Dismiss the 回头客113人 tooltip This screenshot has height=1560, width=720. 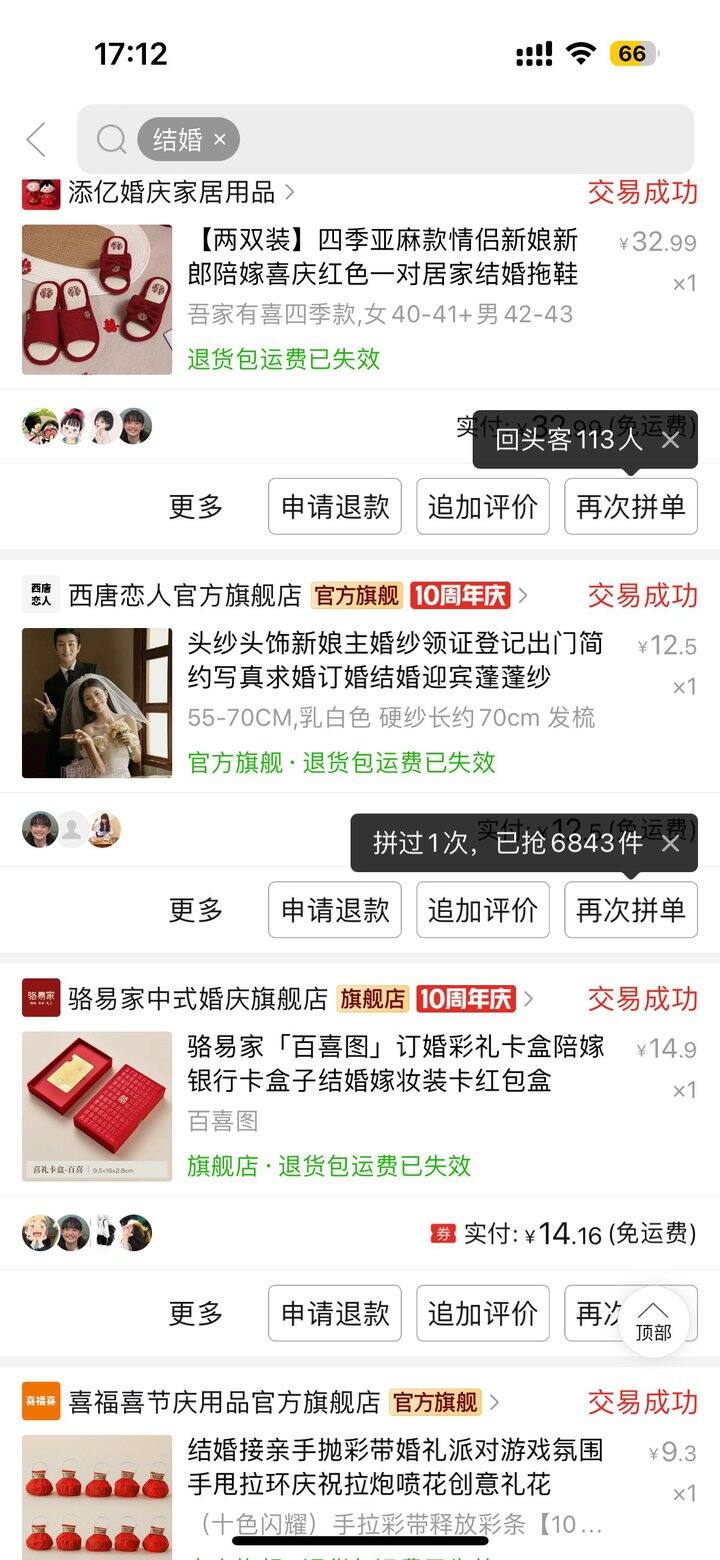(x=670, y=440)
